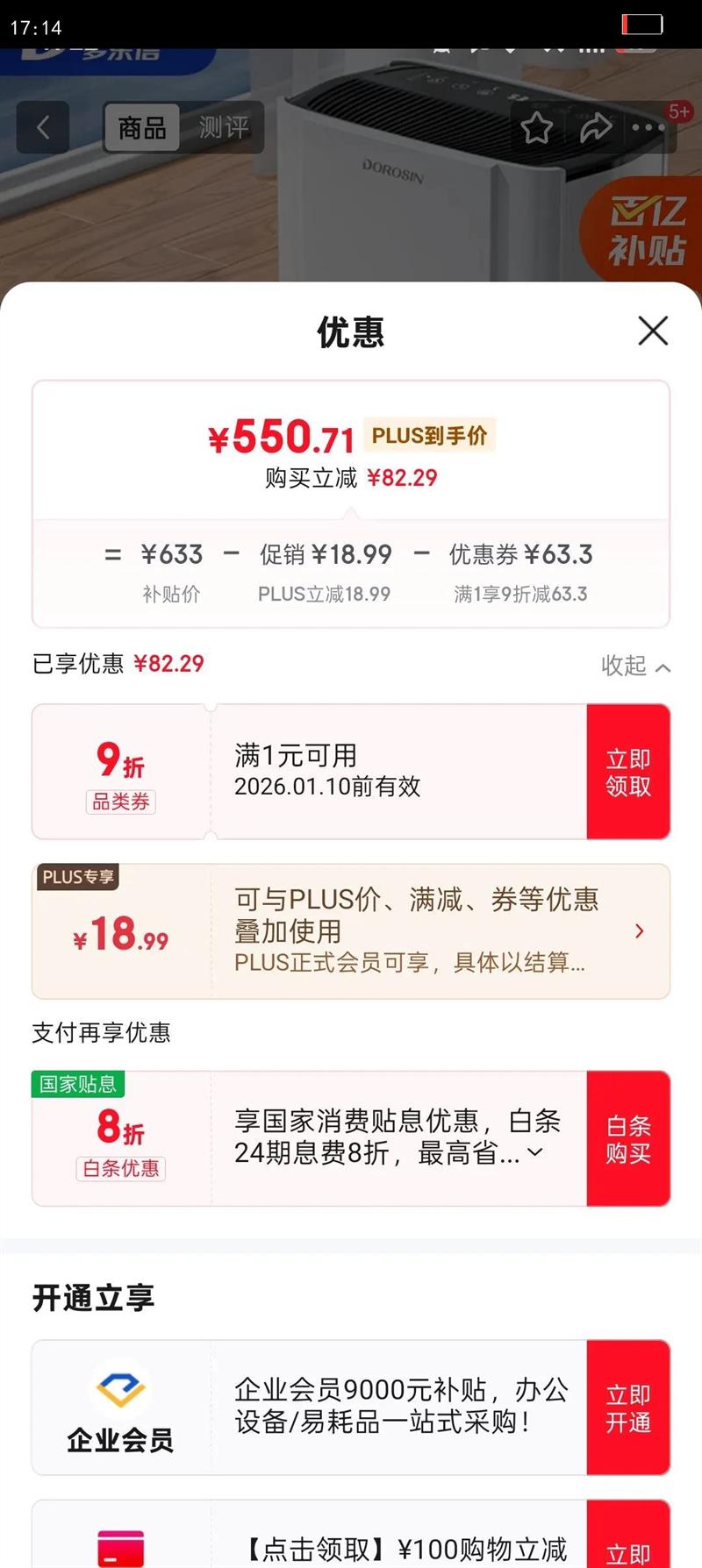Screen dimensions: 702x1568
Task: Tap the PLUS专享 gold badge
Action: click(x=79, y=878)
